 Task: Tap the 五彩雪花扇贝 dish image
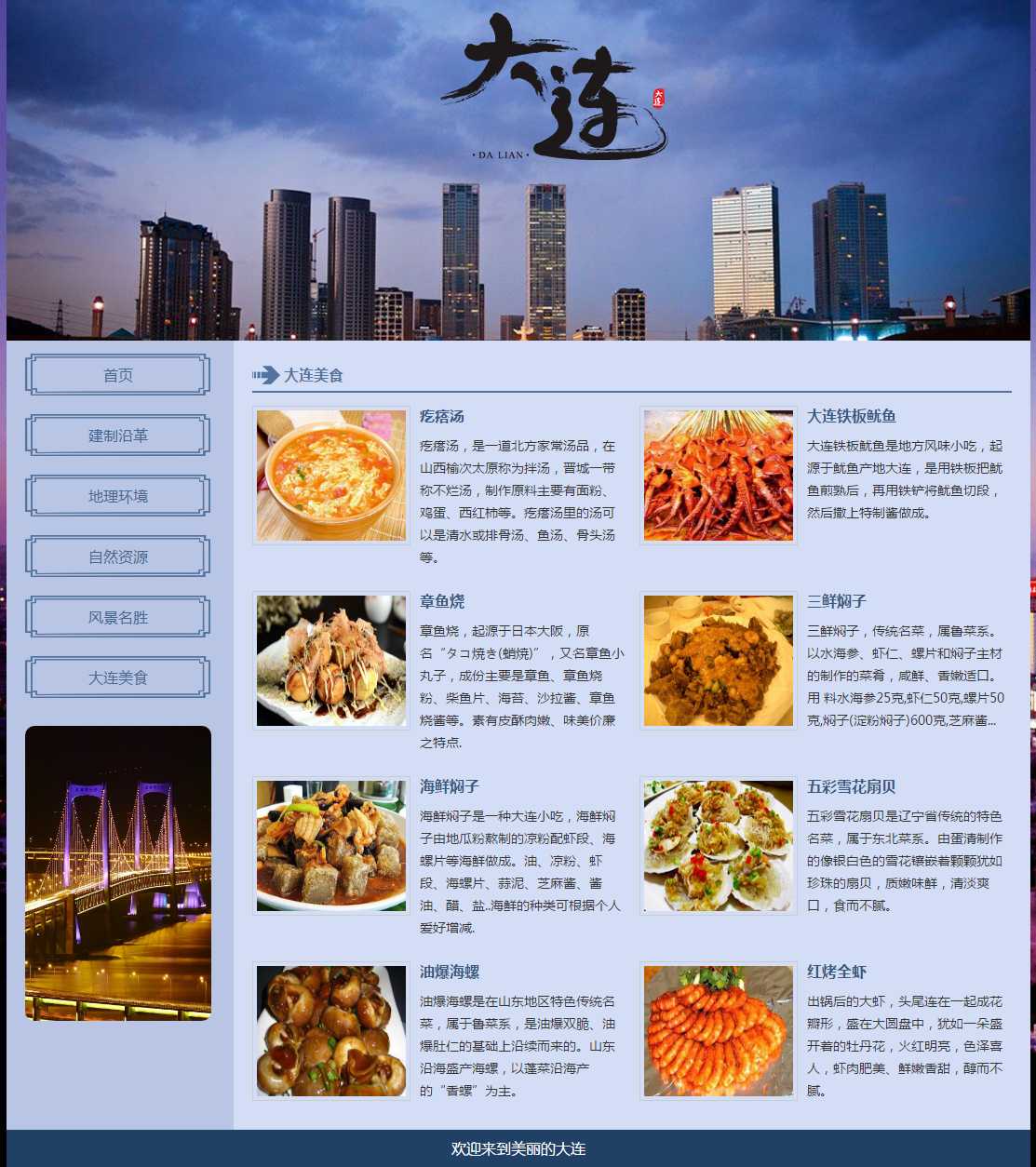pyautogui.click(x=719, y=846)
